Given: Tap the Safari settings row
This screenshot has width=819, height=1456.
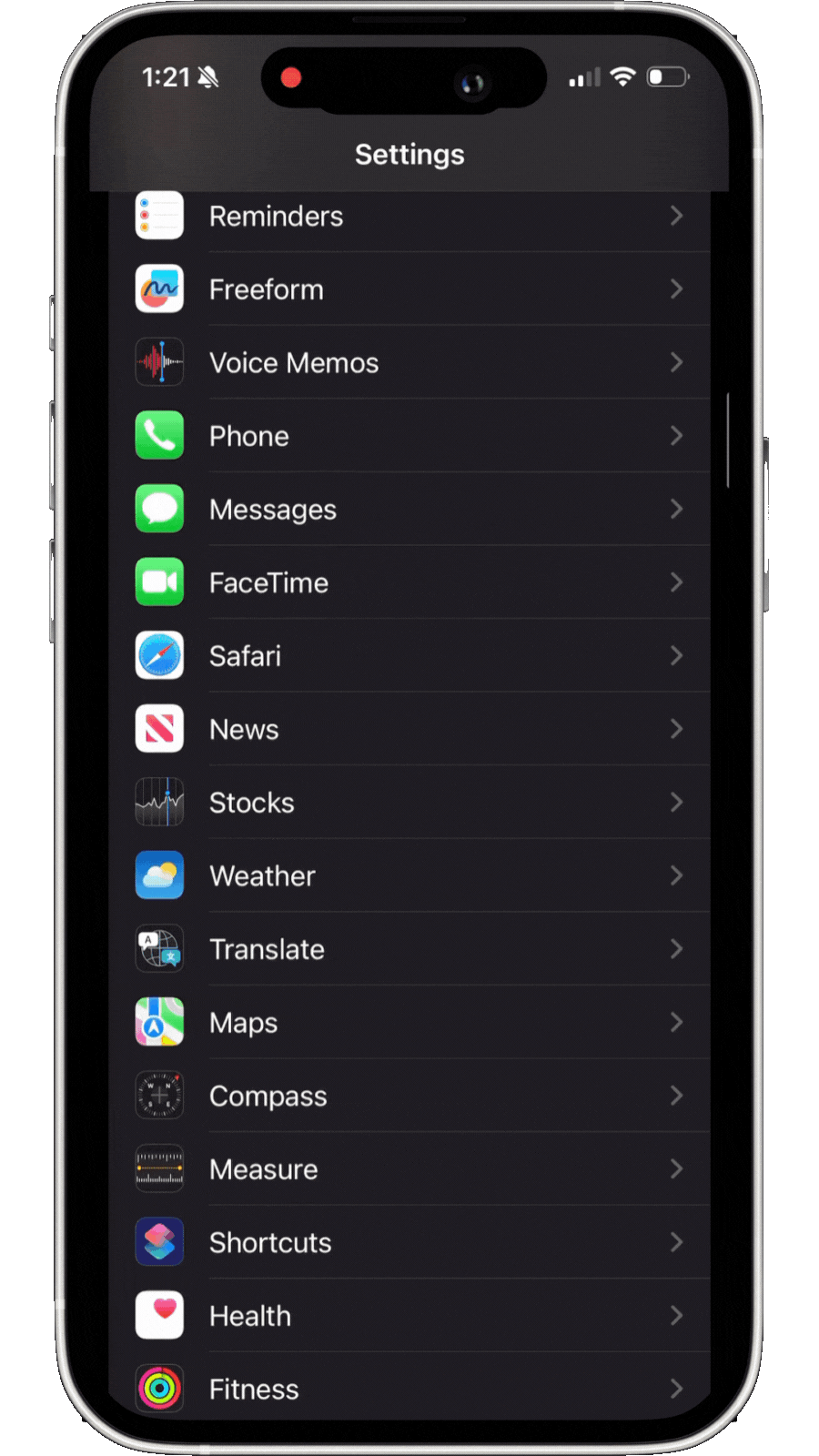Looking at the screenshot, I should (x=409, y=656).
